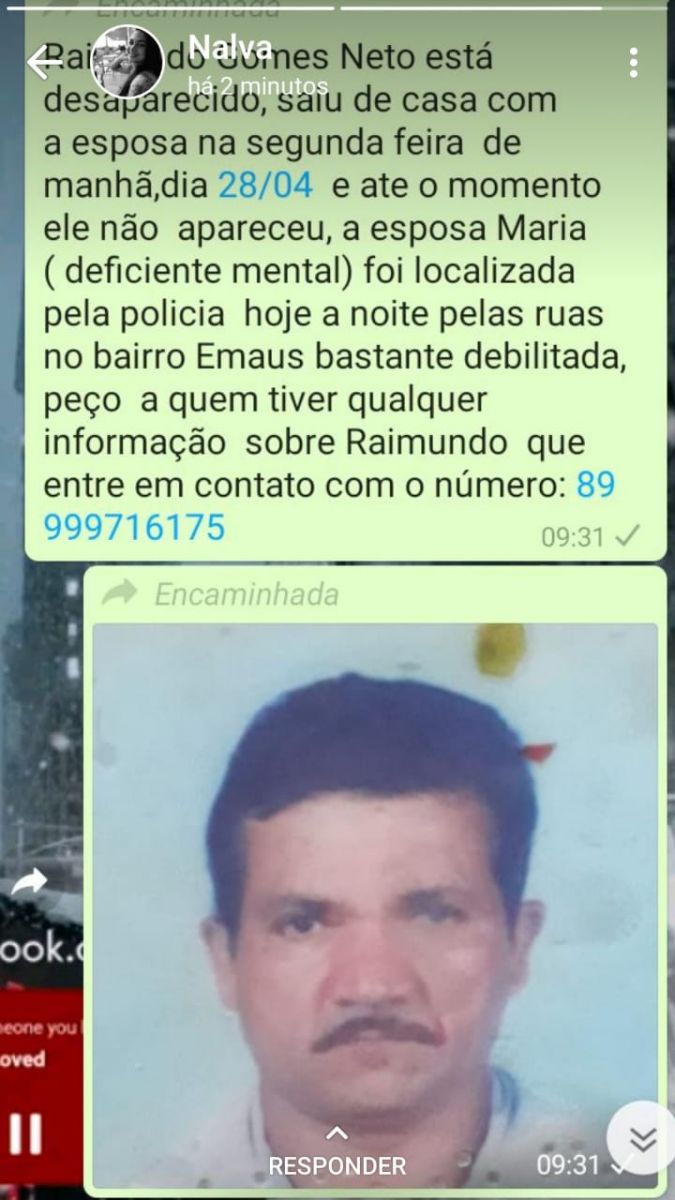Go back from Nalva's status
675x1200 pixels.
click(x=42, y=63)
